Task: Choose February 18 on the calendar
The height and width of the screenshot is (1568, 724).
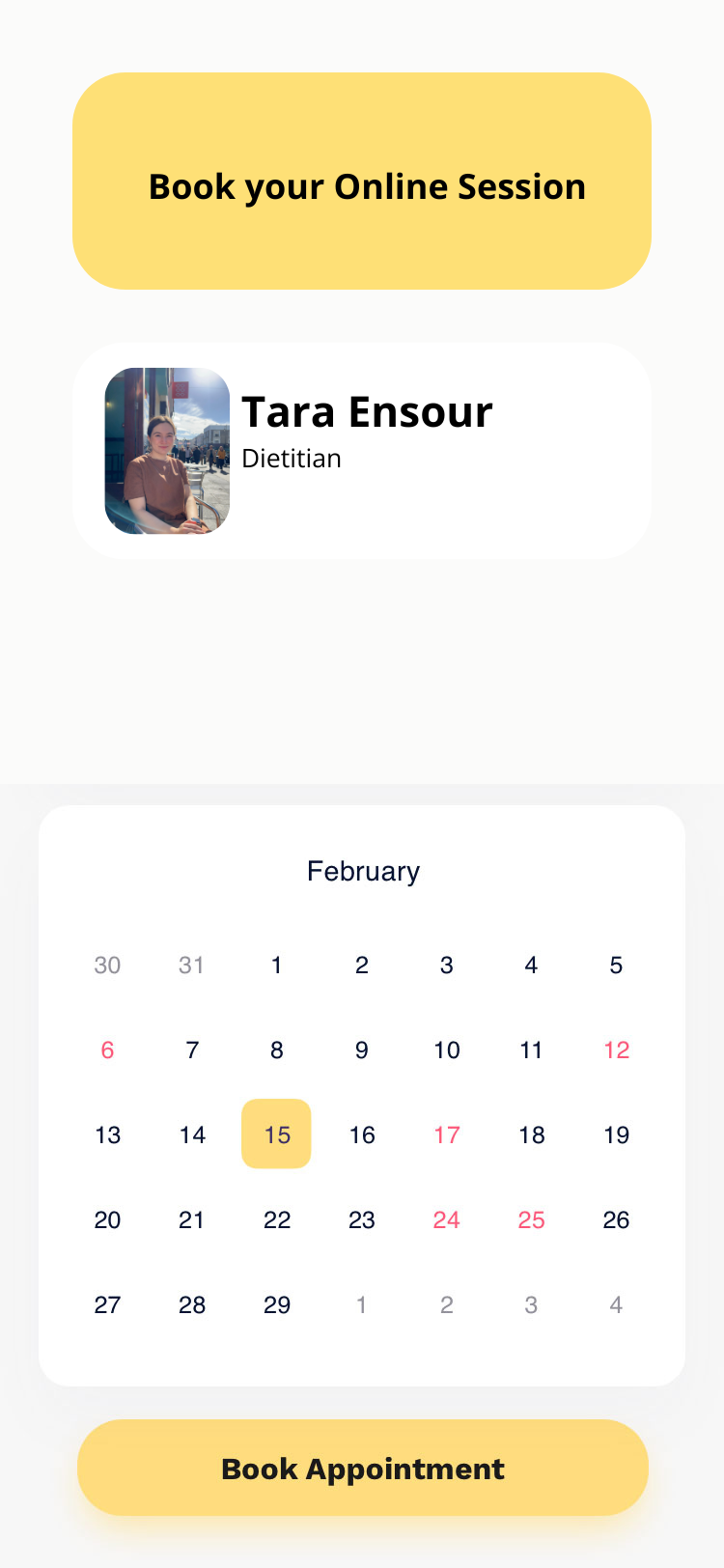Action: point(532,1134)
